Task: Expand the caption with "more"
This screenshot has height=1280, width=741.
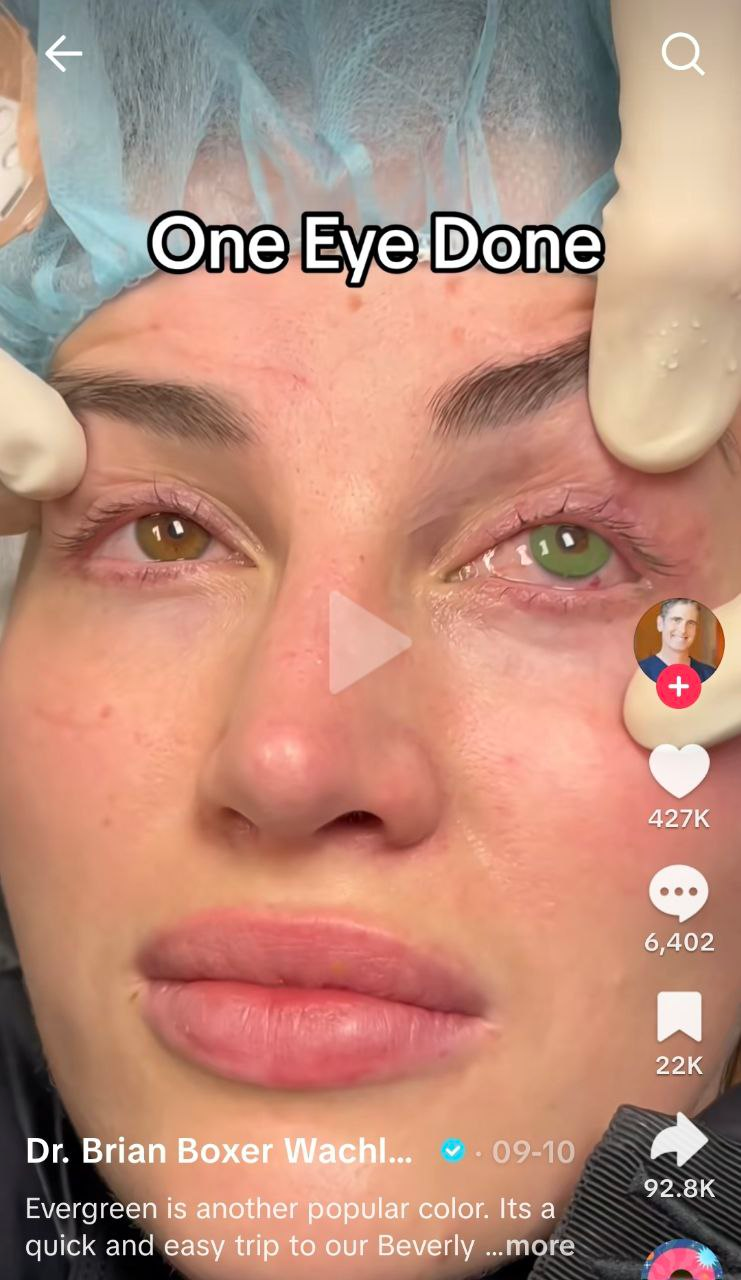Action: 539,1245
